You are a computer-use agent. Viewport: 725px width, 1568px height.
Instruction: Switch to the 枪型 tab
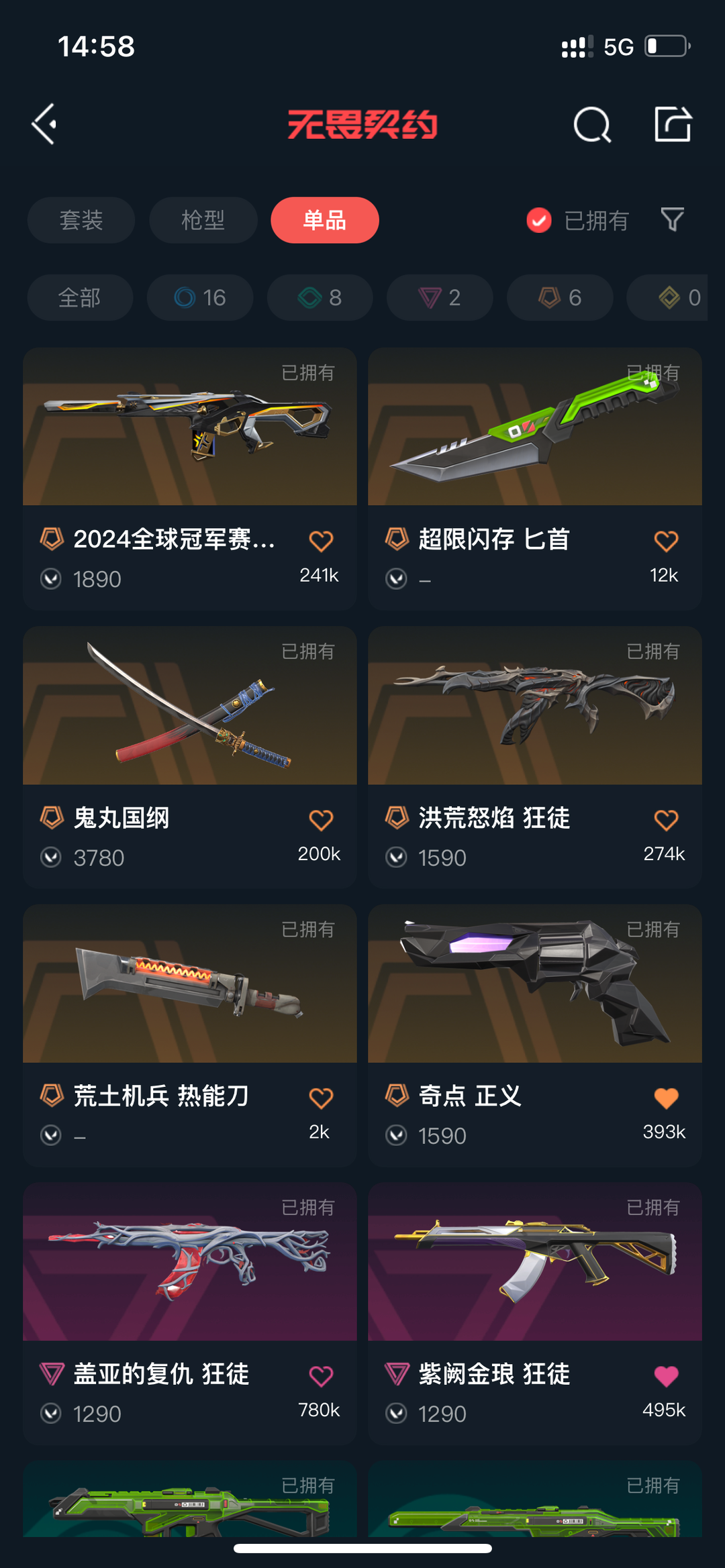[203, 220]
